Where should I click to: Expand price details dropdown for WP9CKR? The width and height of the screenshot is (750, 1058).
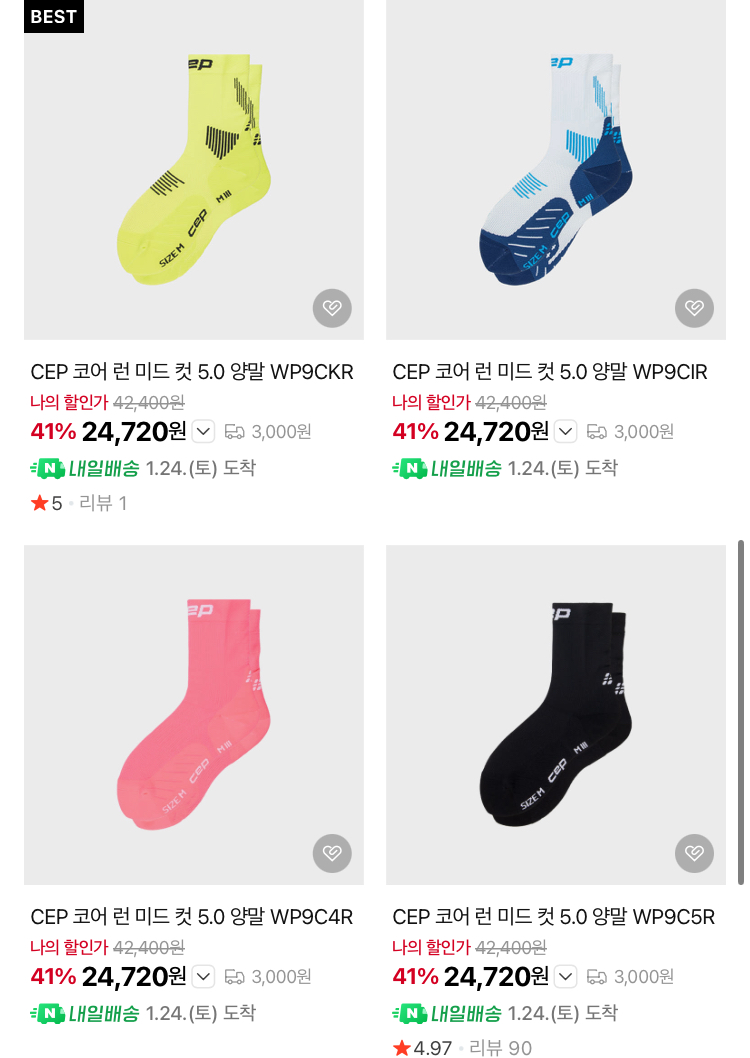click(x=203, y=432)
